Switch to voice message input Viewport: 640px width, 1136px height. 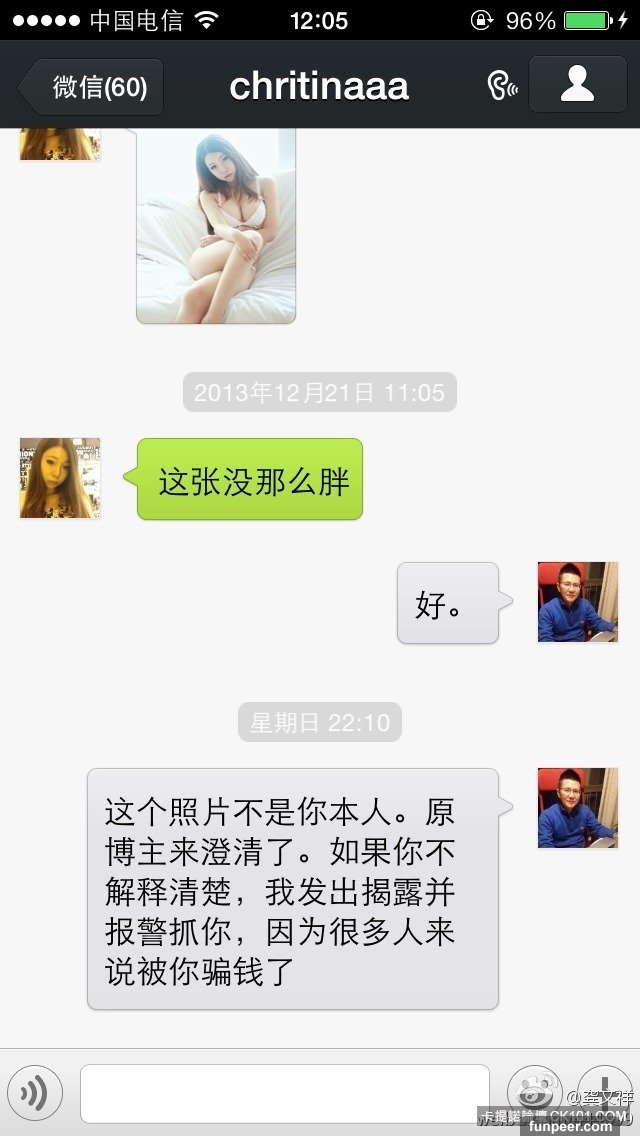coord(35,1093)
